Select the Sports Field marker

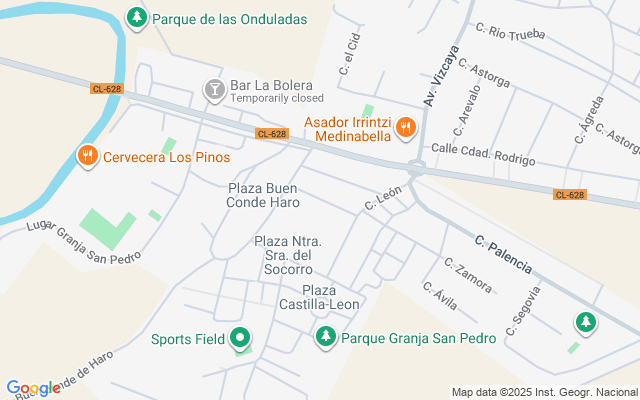(x=240, y=339)
